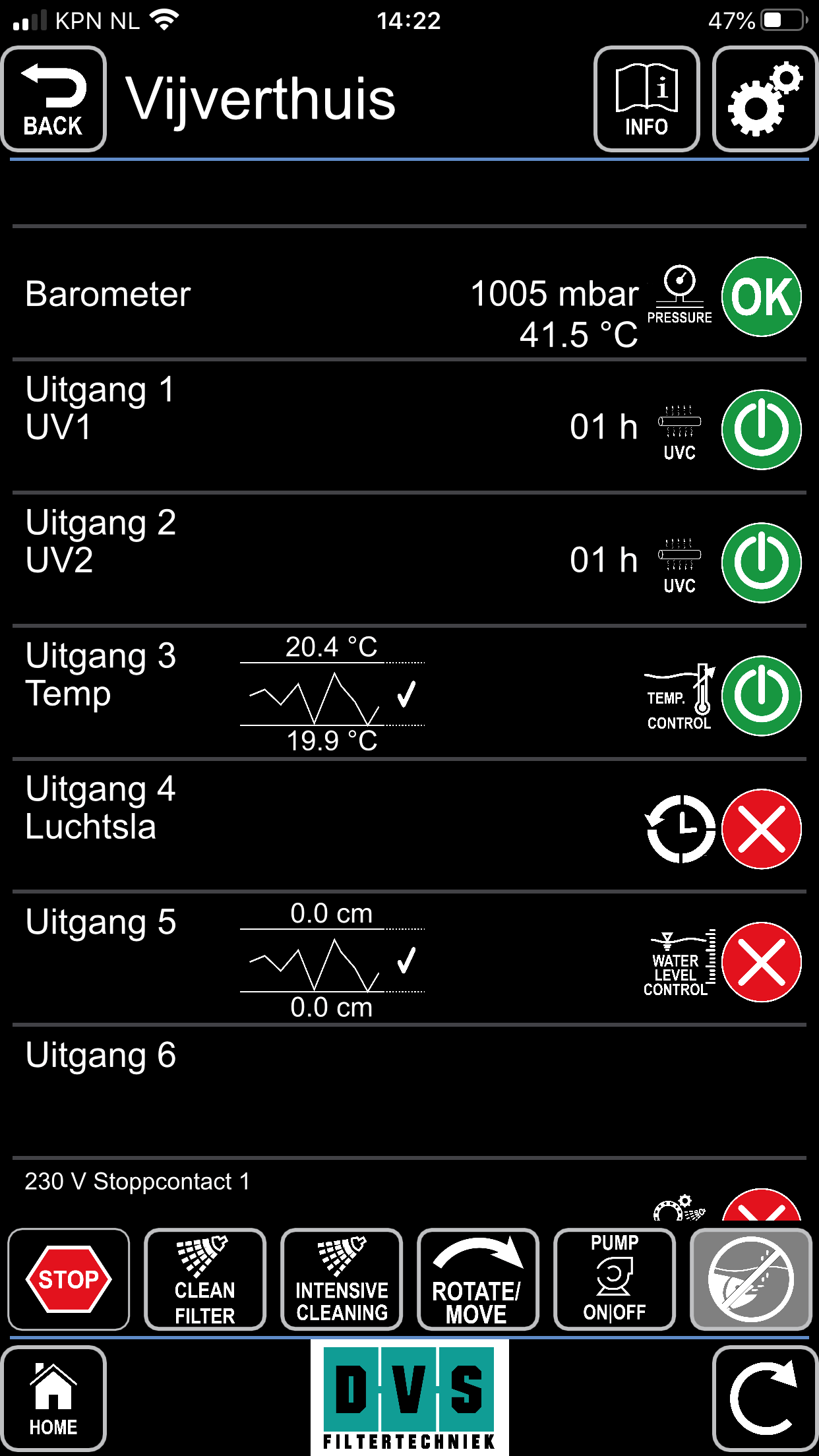
Task: Tap the greyed-out crossed fish button
Action: pyautogui.click(x=750, y=1279)
